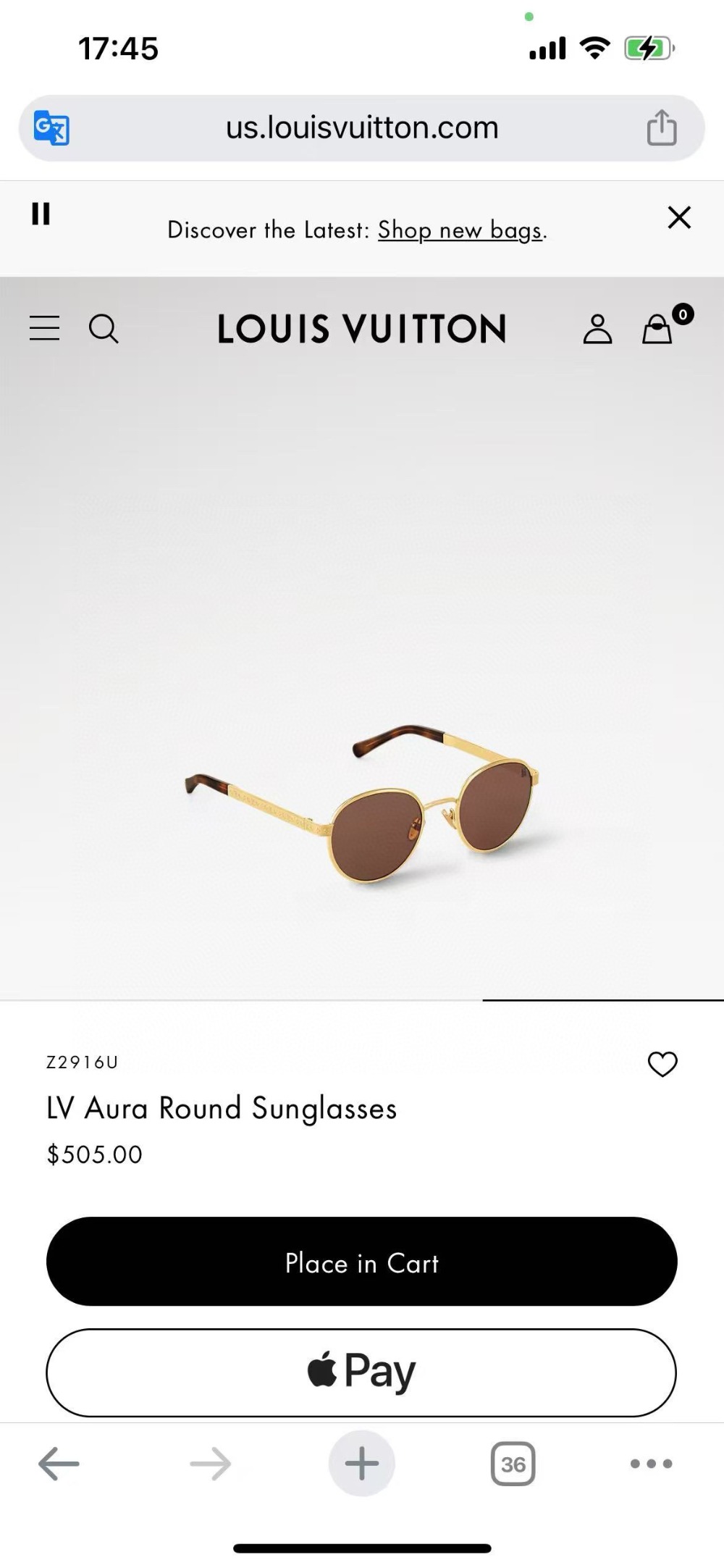Image resolution: width=724 pixels, height=1568 pixels.
Task: Open the account profile icon
Action: tap(597, 329)
